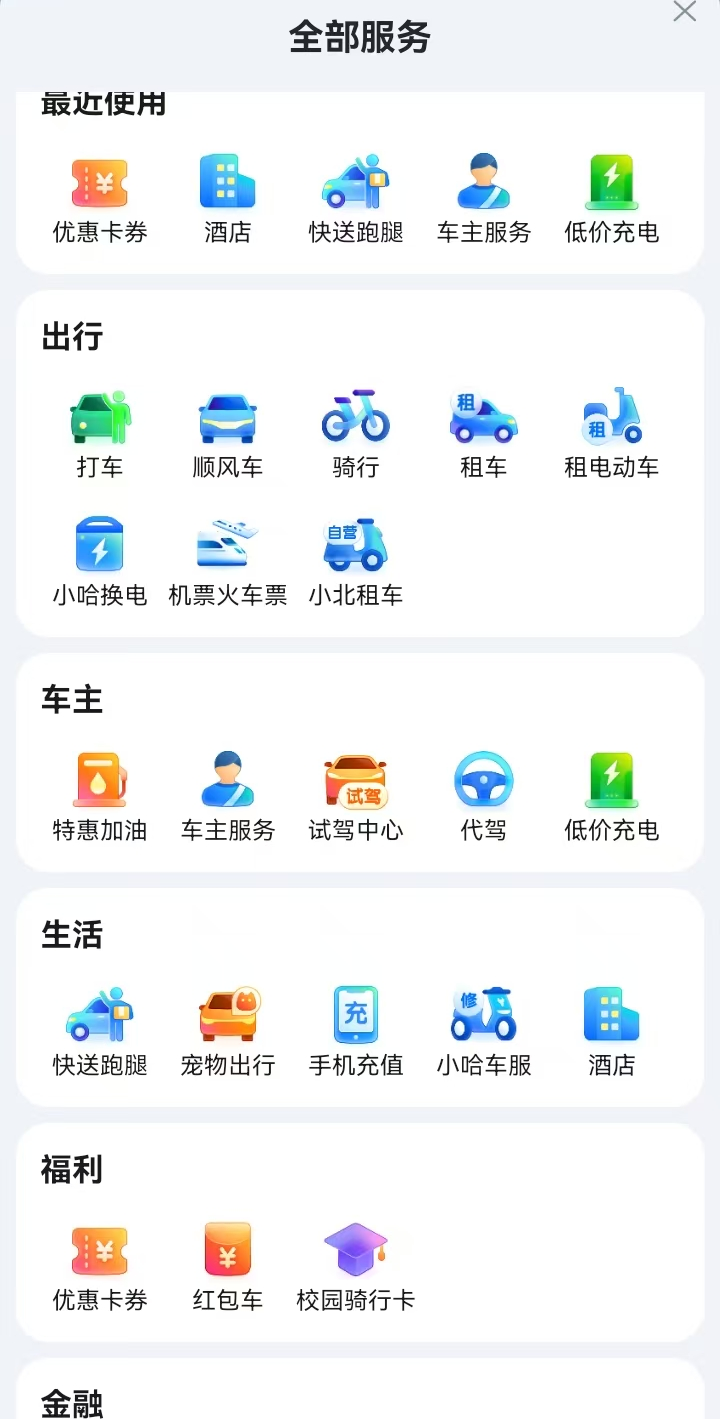This screenshot has width=720, height=1420.
Task: Open 代驾 designated driver service
Action: point(484,781)
